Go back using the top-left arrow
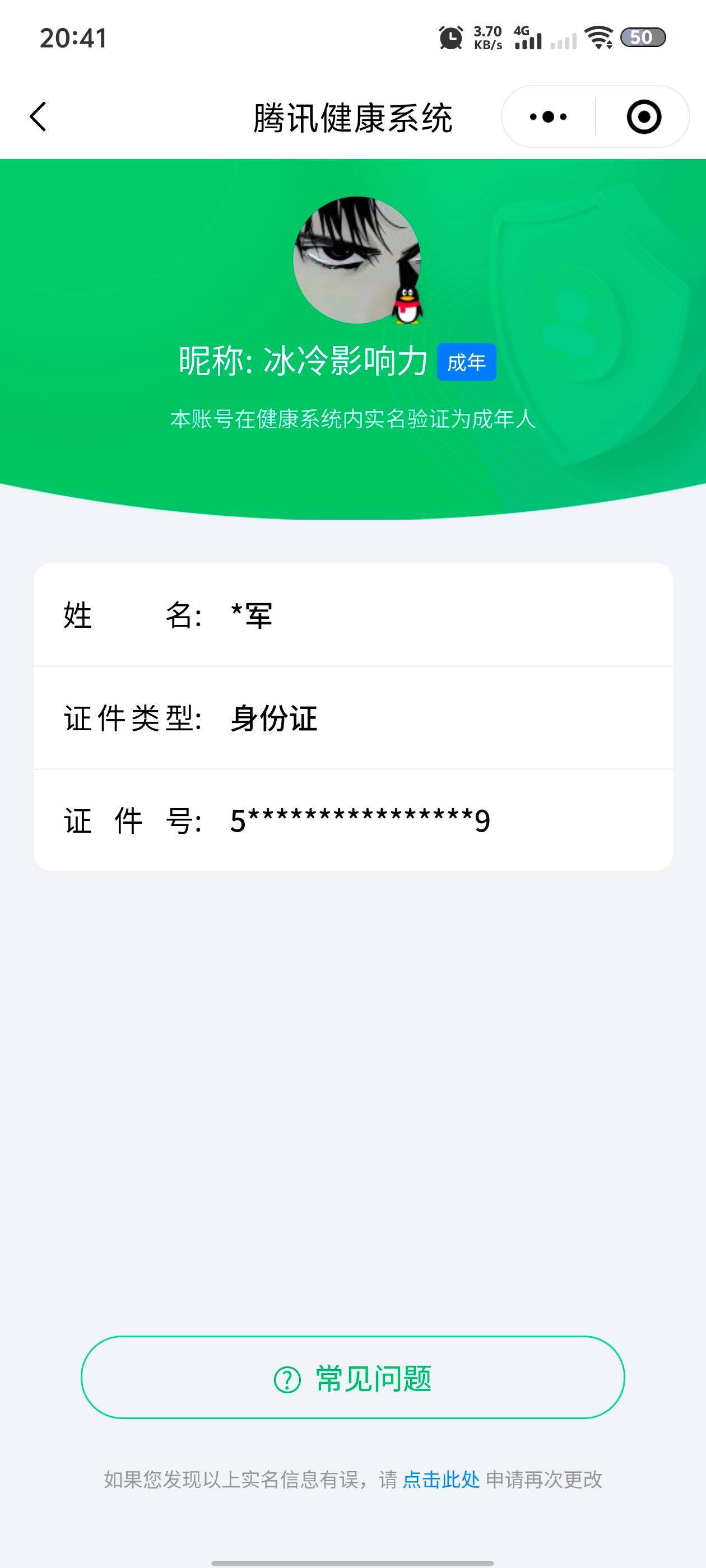706x1568 pixels. [x=38, y=116]
